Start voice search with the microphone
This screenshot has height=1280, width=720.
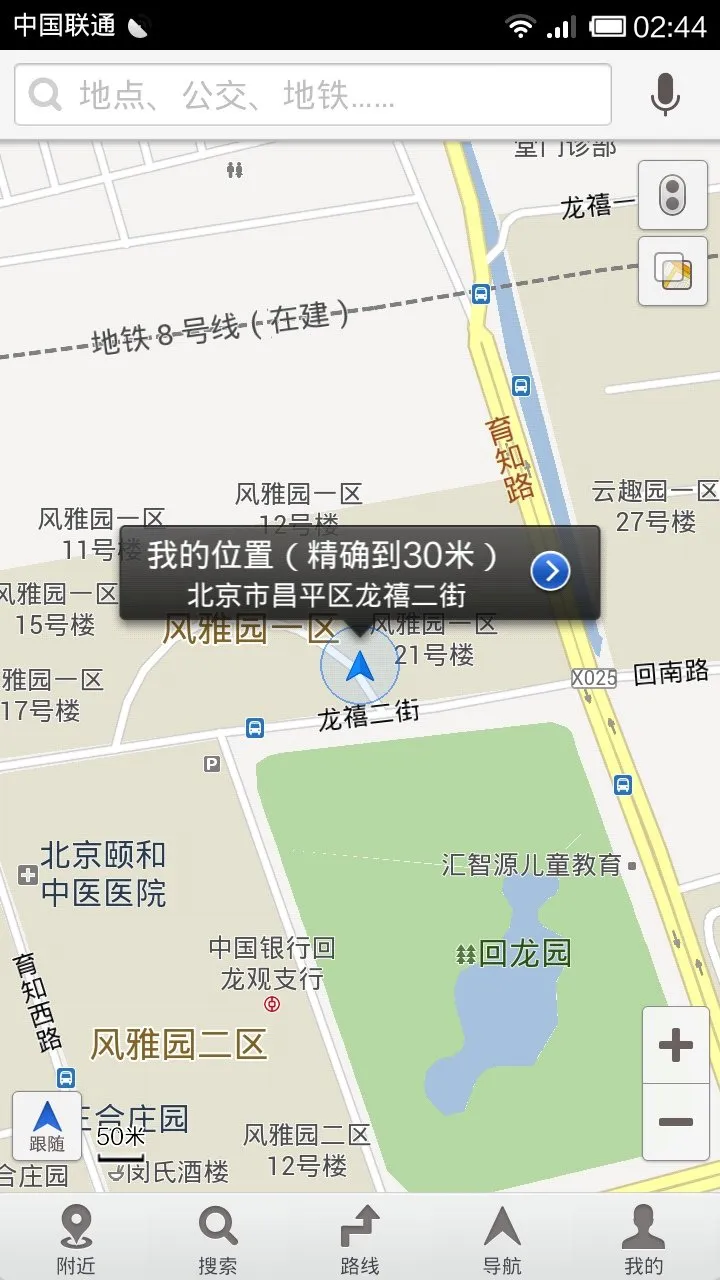click(665, 95)
